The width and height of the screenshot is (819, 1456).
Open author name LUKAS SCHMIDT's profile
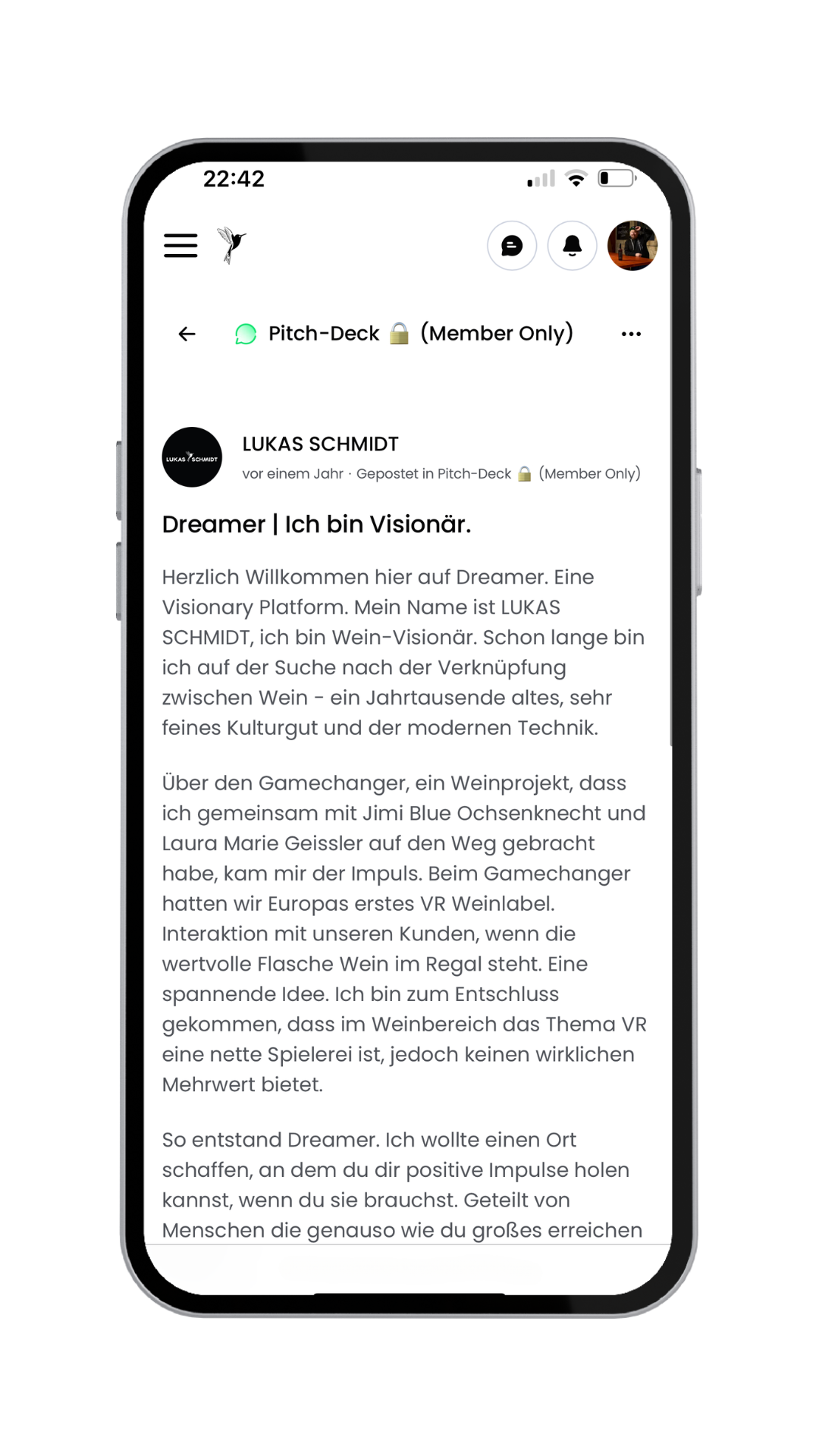[x=320, y=444]
